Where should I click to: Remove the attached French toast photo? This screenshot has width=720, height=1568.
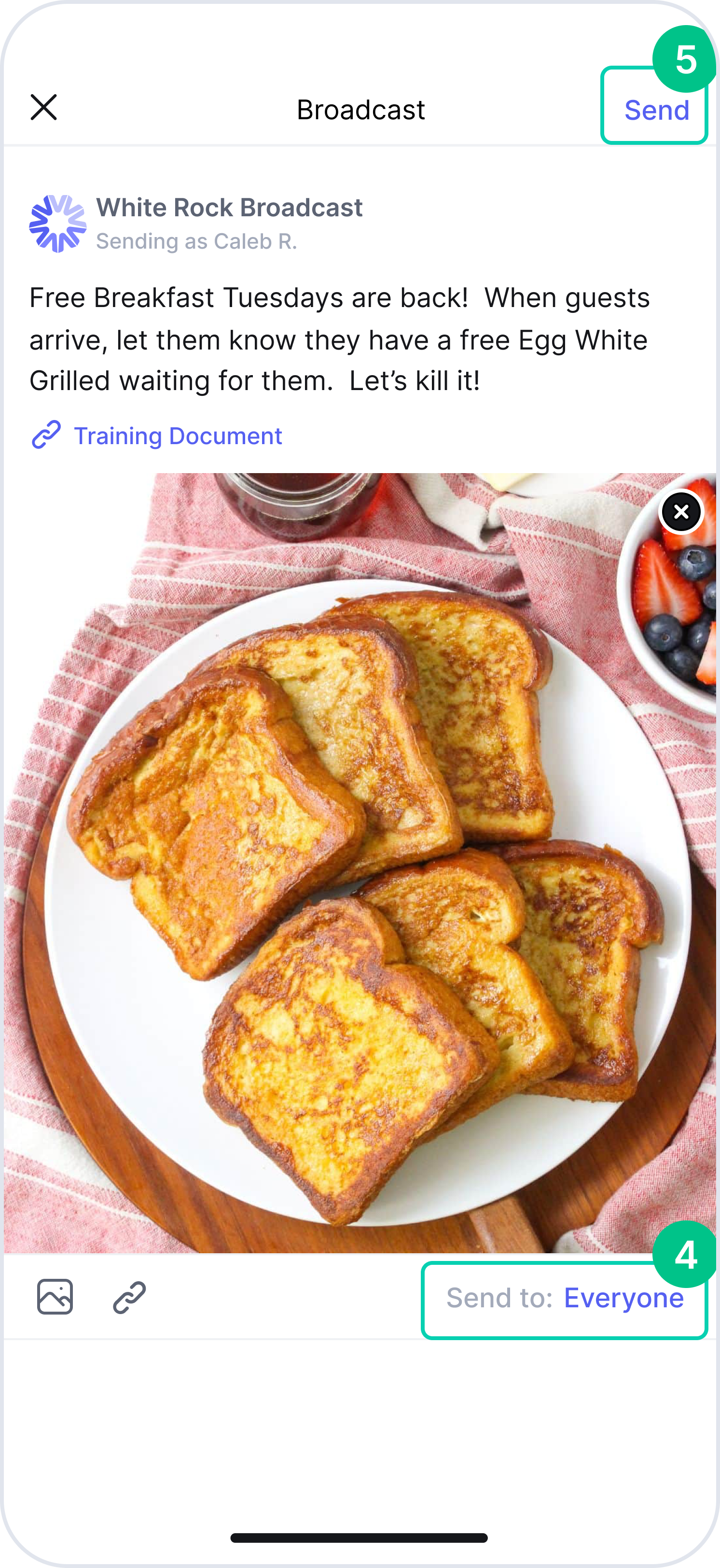681,512
